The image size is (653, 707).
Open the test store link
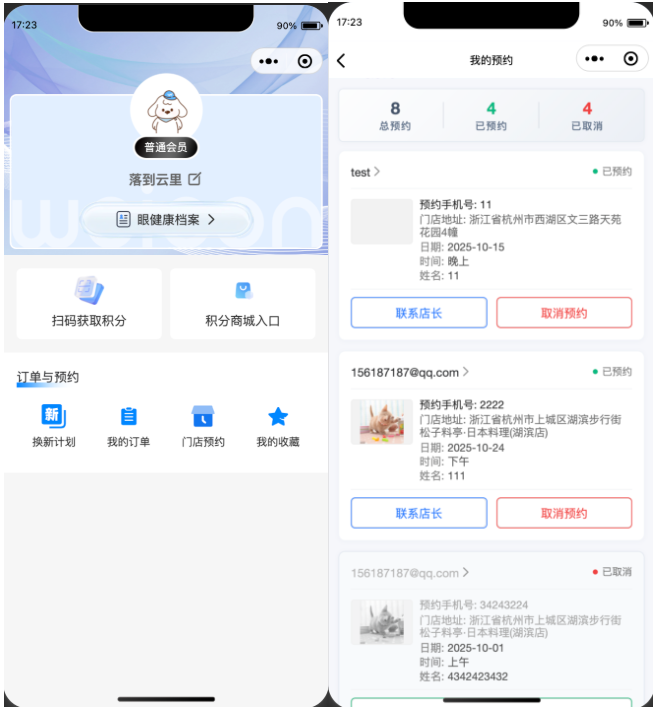(x=365, y=172)
